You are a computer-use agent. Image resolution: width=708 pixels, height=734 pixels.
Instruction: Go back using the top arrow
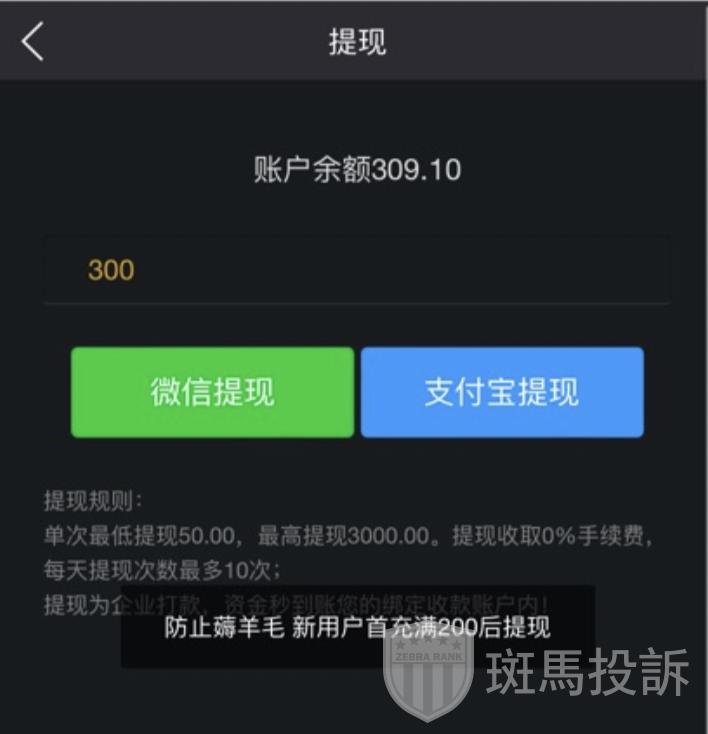tap(33, 42)
